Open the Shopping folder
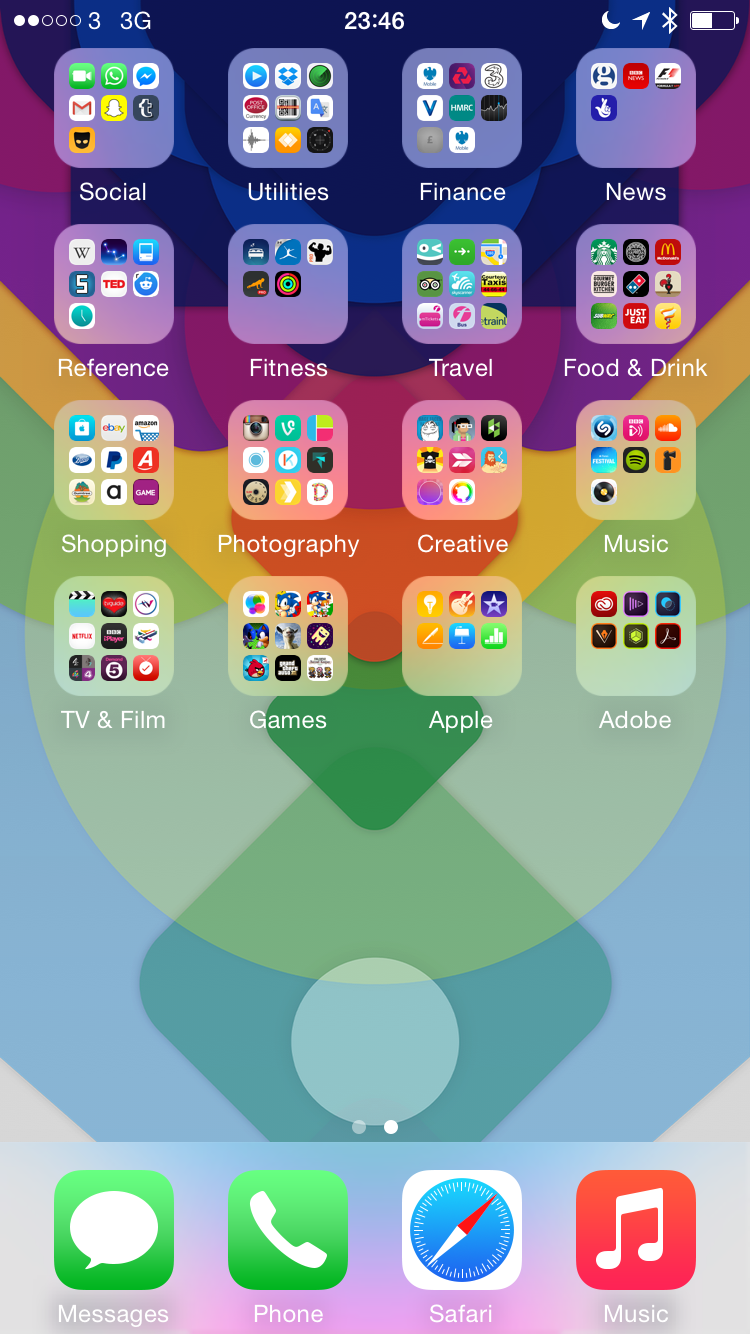 pos(114,460)
